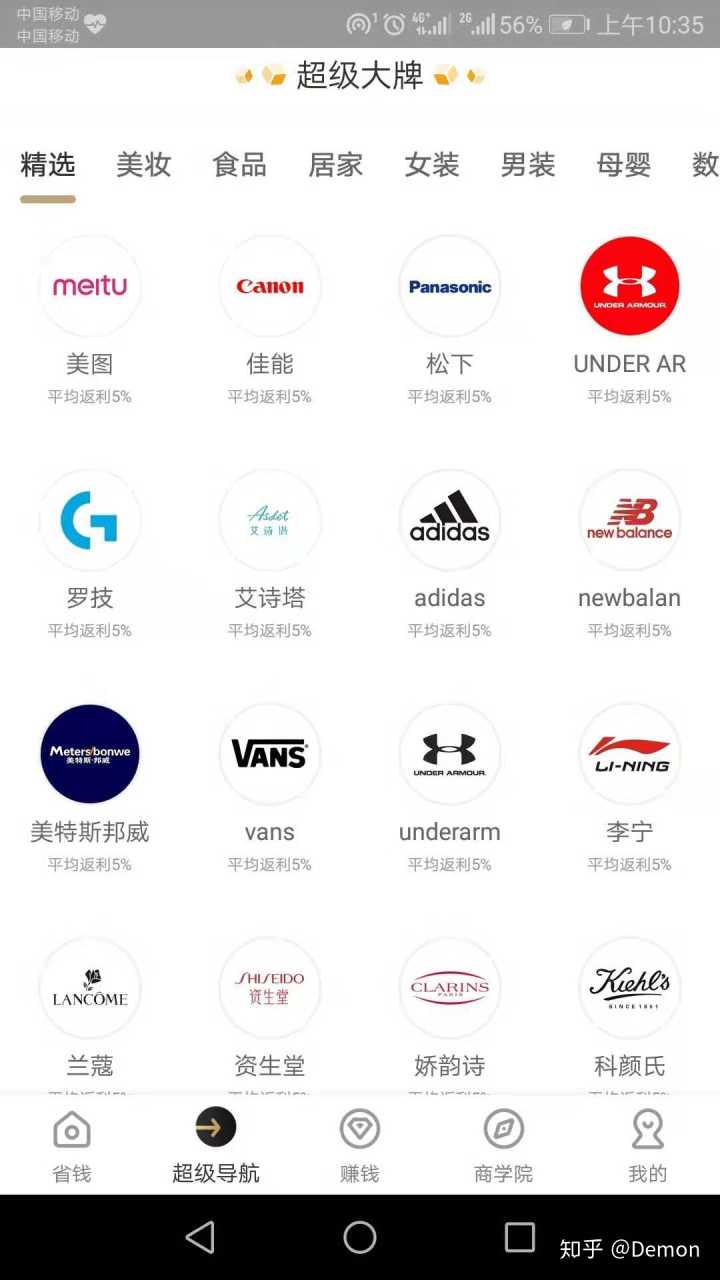The height and width of the screenshot is (1280, 720).
Task: Tap the system back button
Action: (x=200, y=1238)
